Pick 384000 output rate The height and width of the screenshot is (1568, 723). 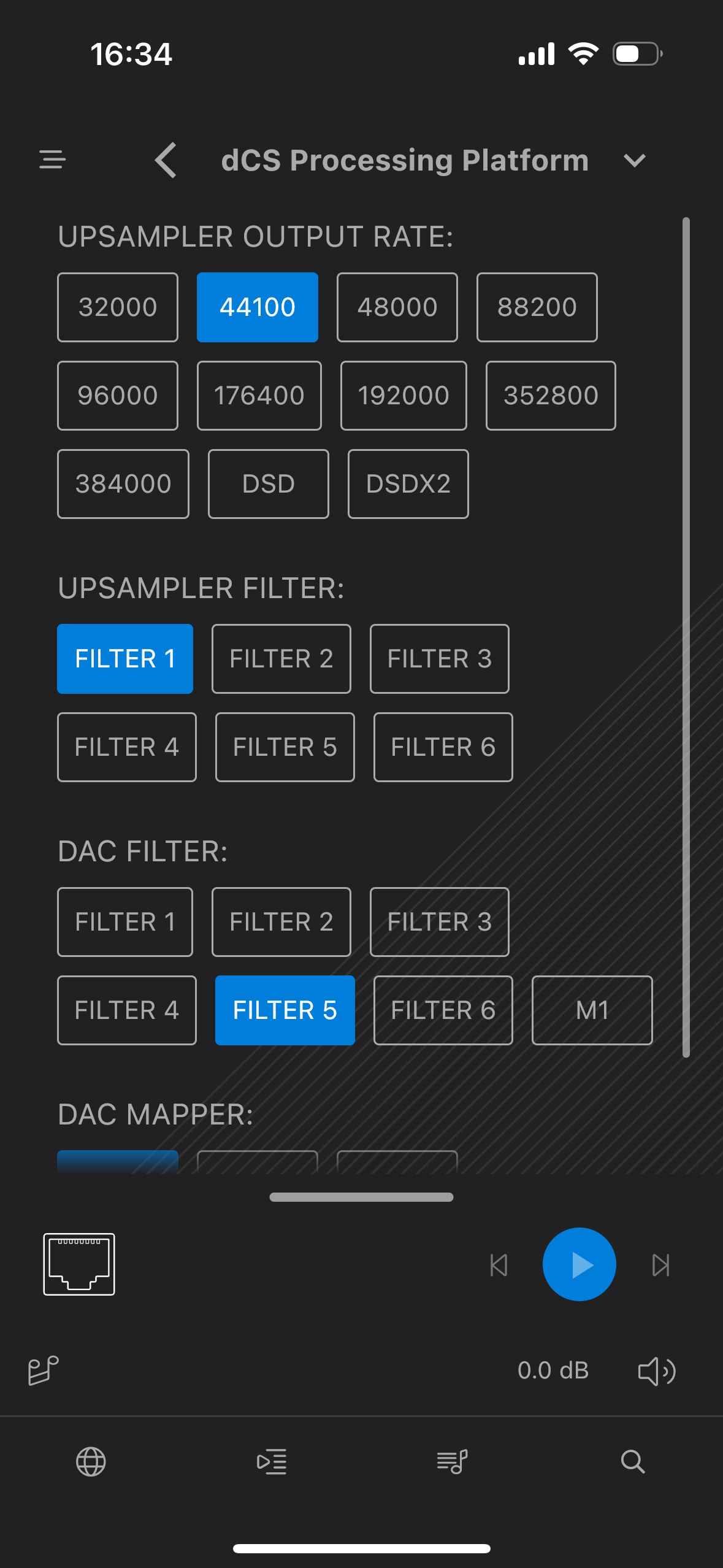click(x=123, y=484)
